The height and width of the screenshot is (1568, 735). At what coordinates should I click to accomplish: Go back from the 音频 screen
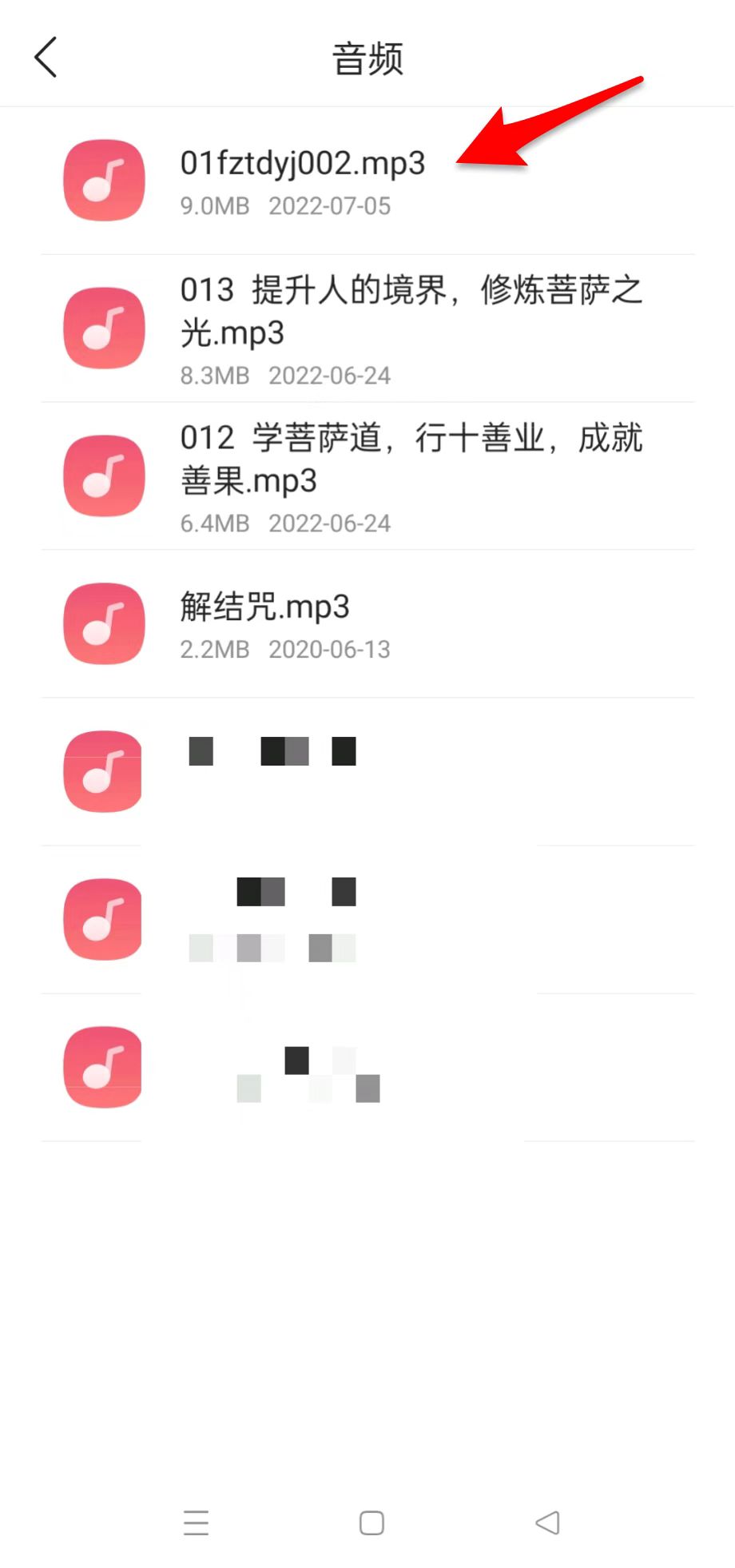[x=46, y=58]
